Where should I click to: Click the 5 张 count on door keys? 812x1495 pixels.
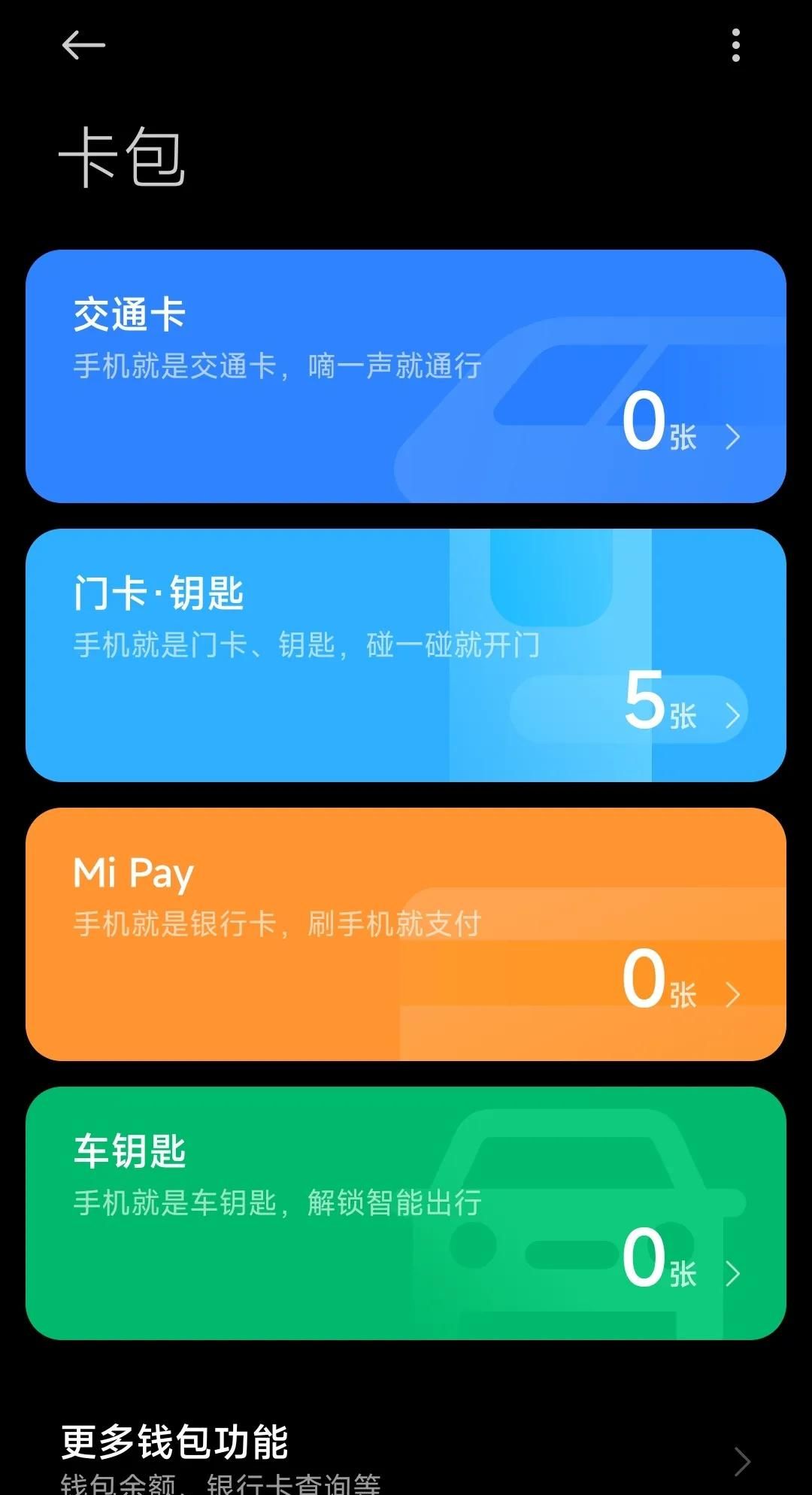[x=658, y=705]
